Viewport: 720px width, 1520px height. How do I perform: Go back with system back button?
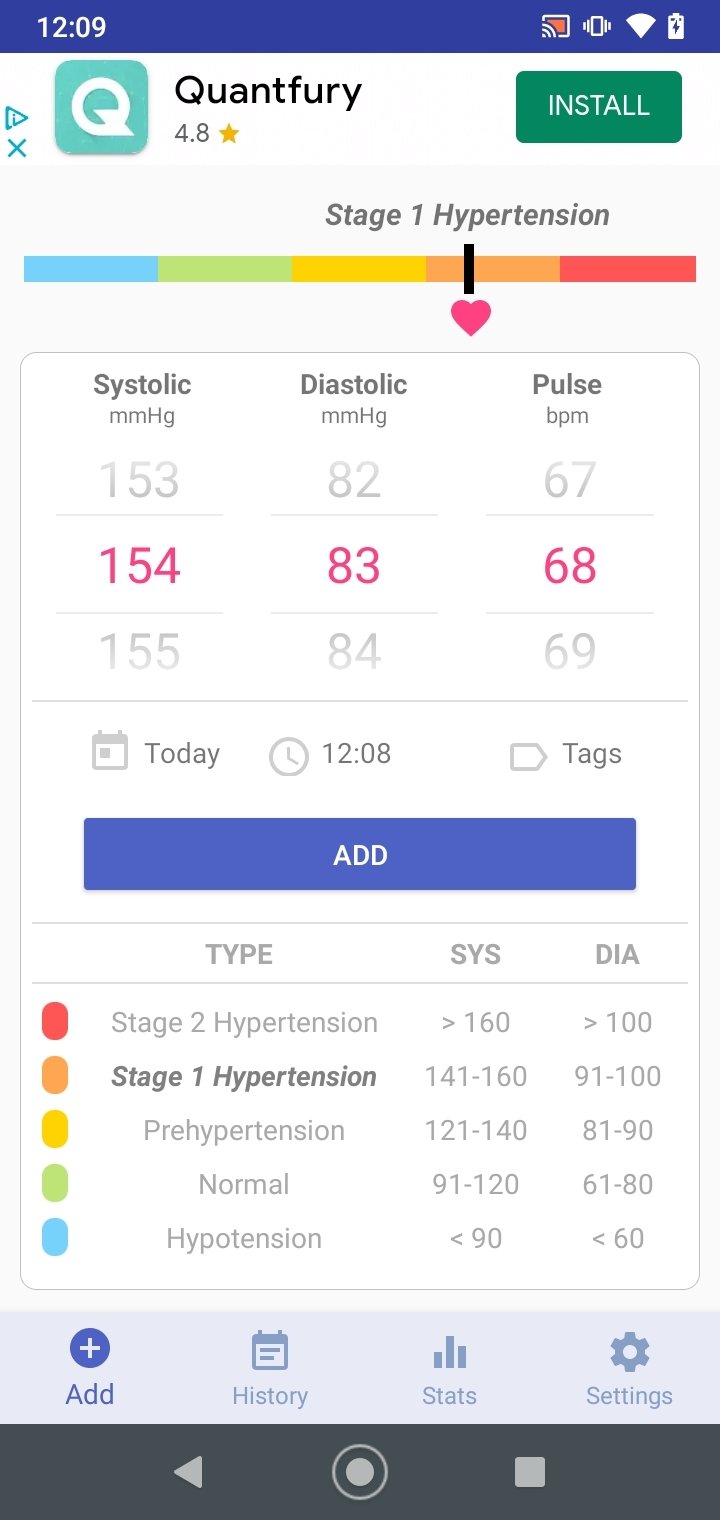(x=188, y=1472)
